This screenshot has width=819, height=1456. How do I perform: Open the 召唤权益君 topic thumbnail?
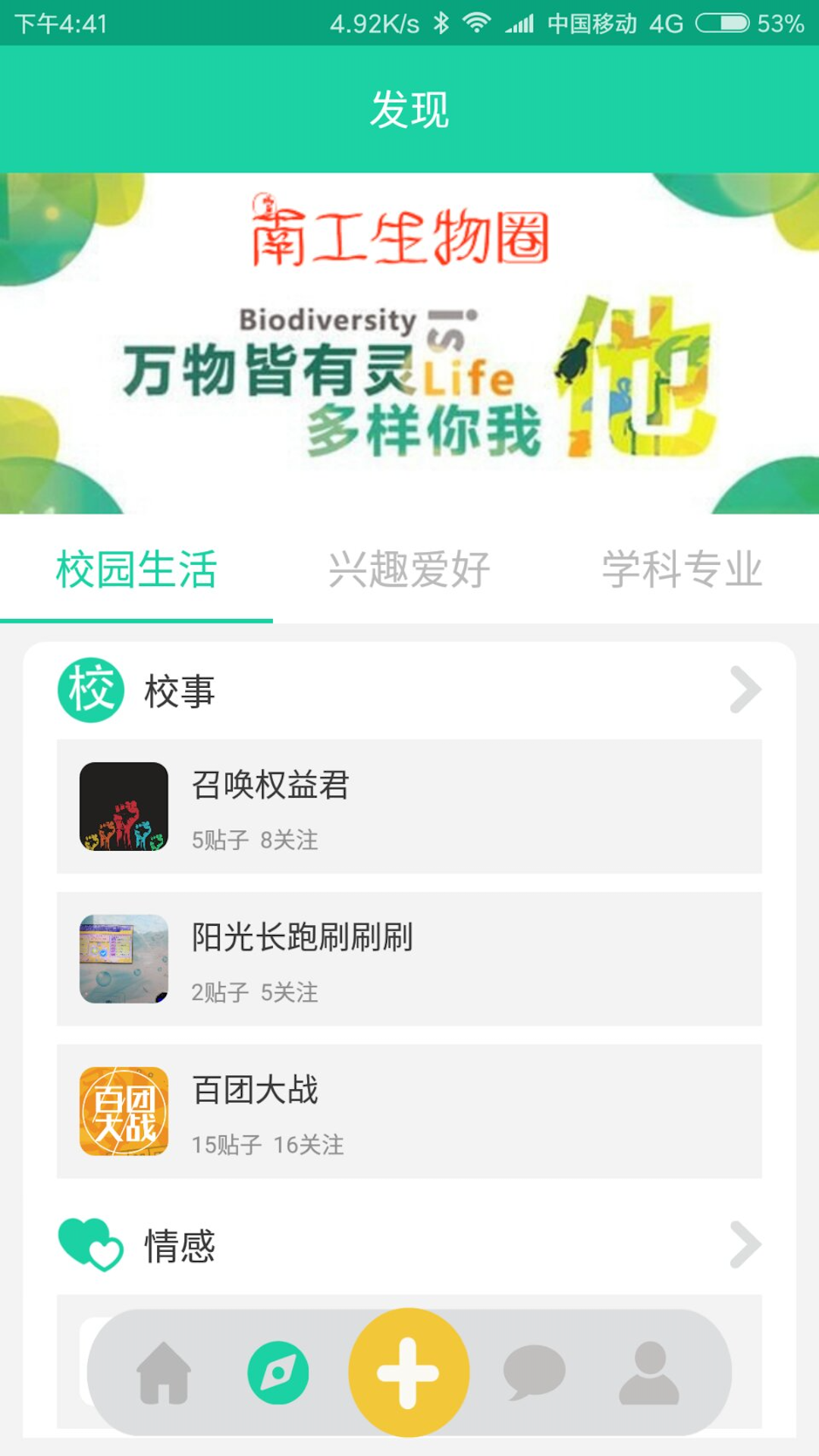pyautogui.click(x=124, y=806)
